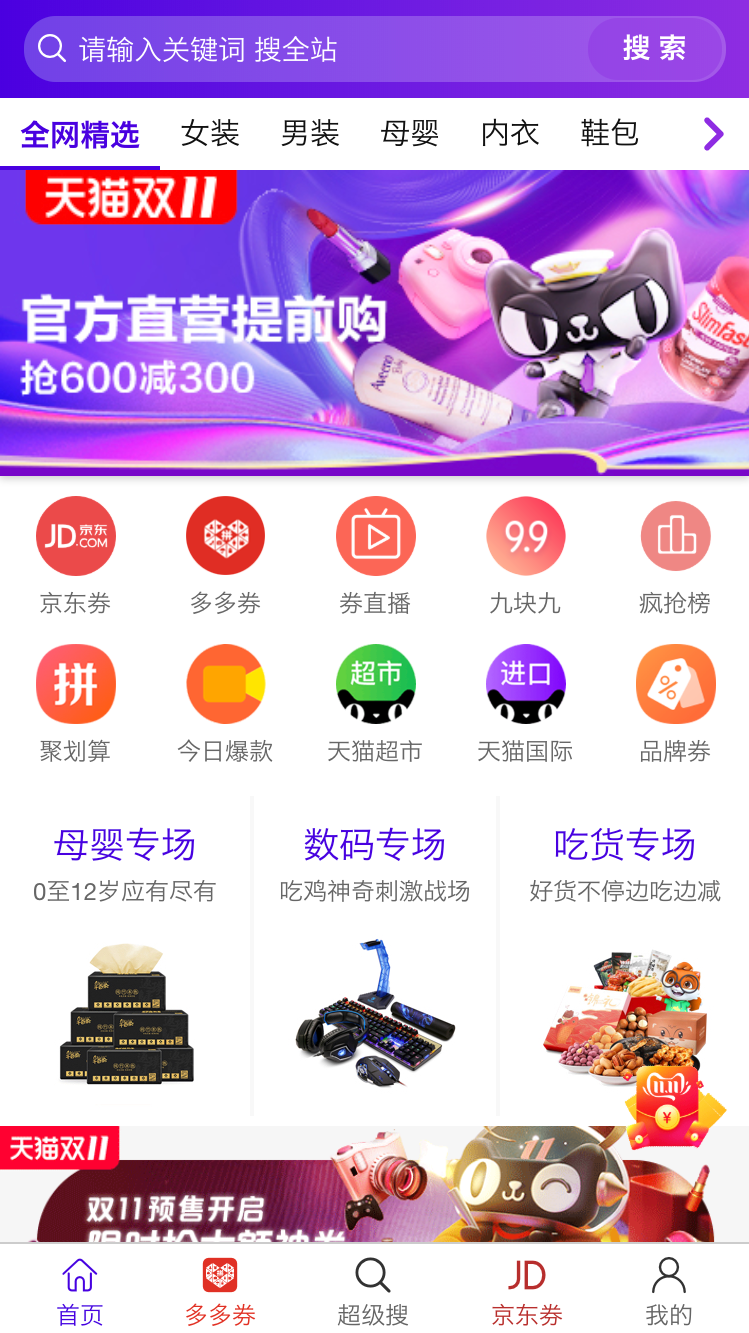Switch to the 女装 tab

coord(210,133)
